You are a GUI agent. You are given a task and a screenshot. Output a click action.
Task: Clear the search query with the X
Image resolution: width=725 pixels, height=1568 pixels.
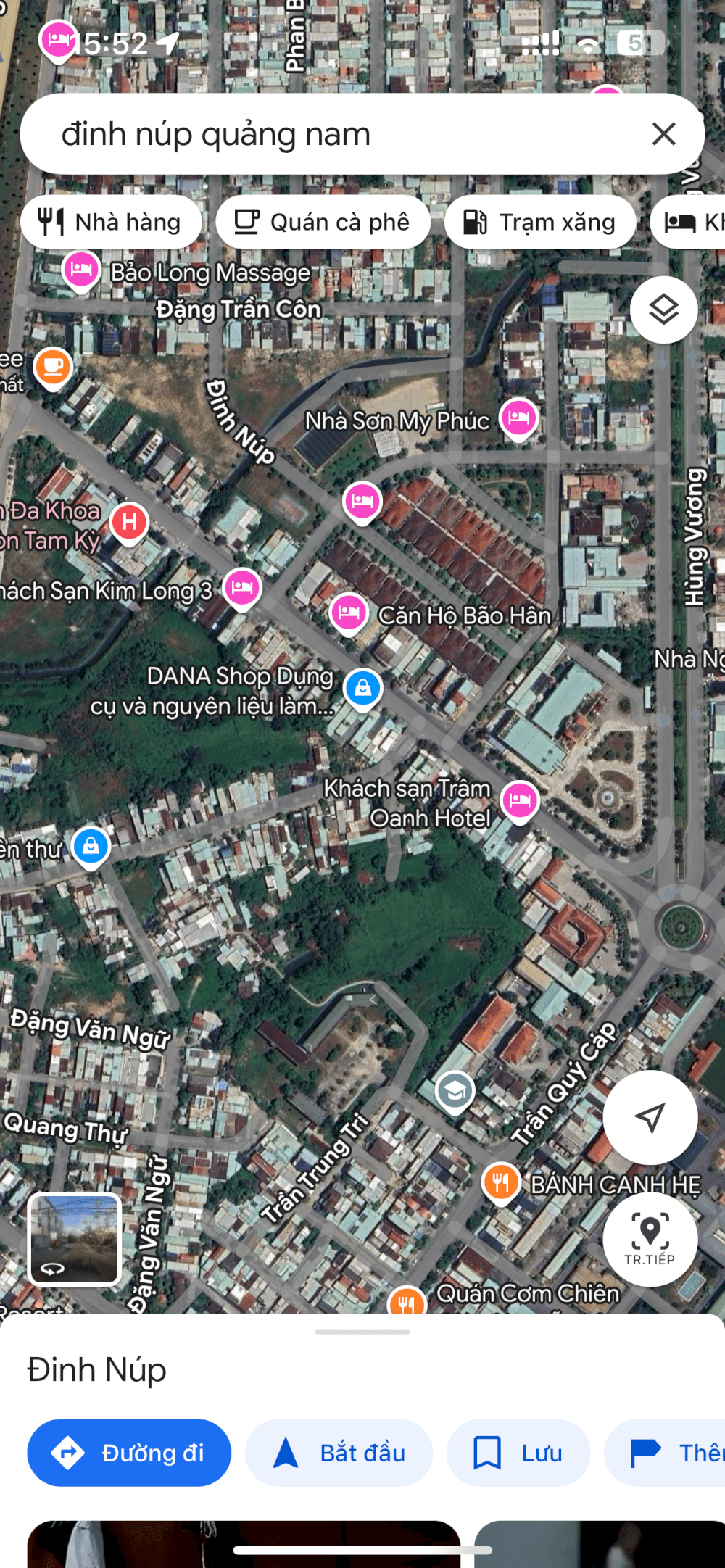[663, 134]
